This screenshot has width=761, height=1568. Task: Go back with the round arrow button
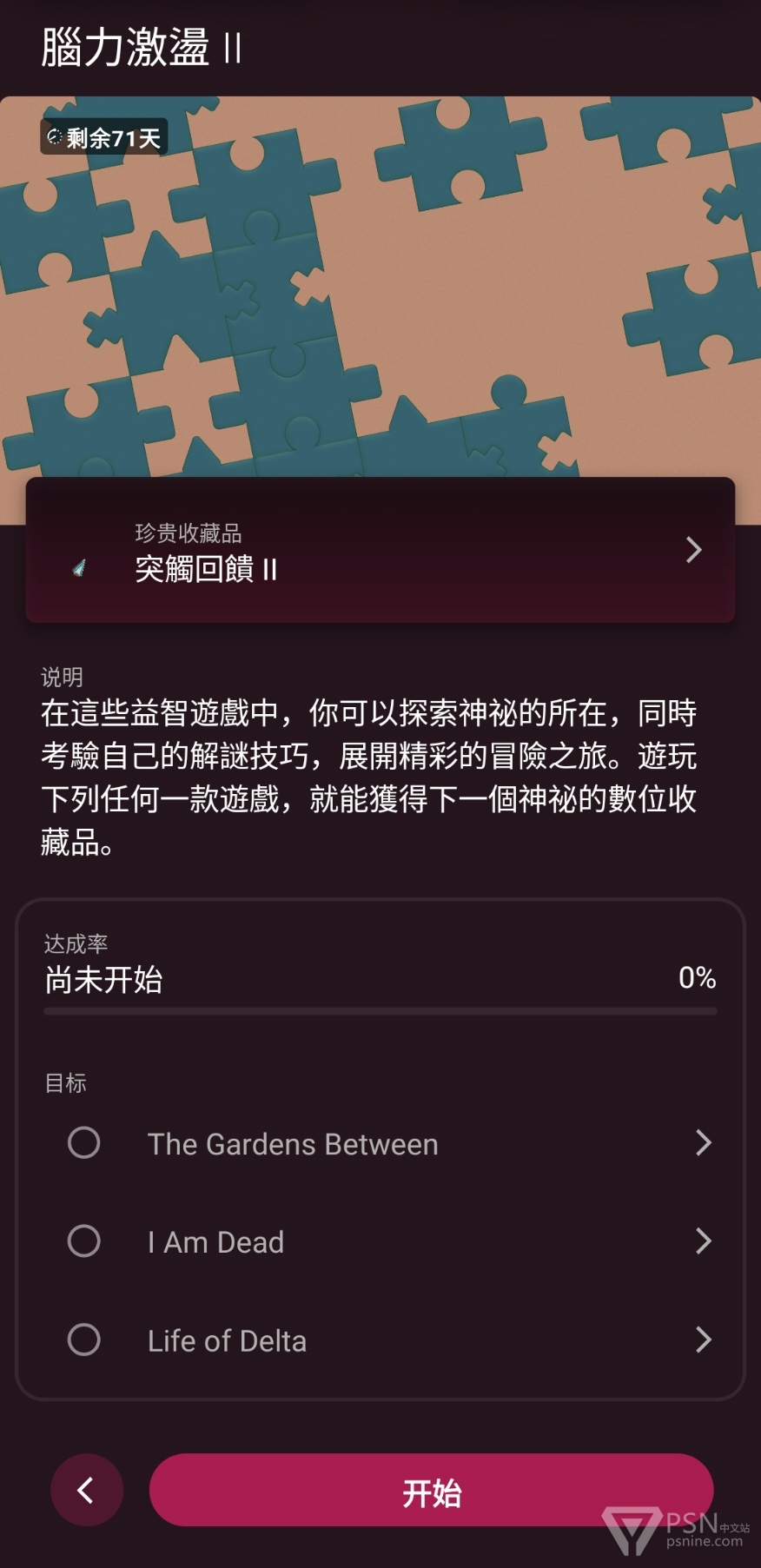pyautogui.click(x=87, y=1491)
